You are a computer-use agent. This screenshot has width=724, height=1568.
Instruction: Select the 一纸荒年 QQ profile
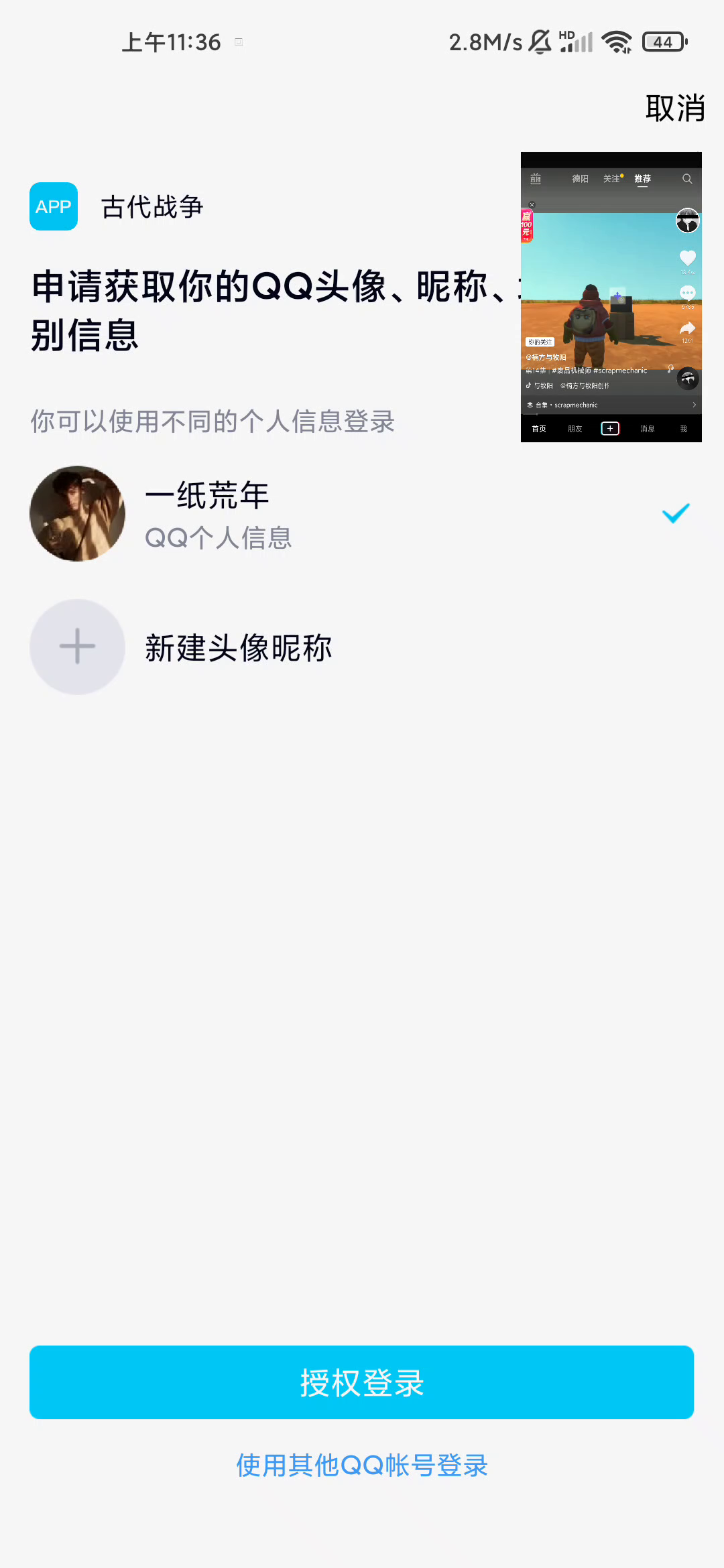(x=362, y=514)
